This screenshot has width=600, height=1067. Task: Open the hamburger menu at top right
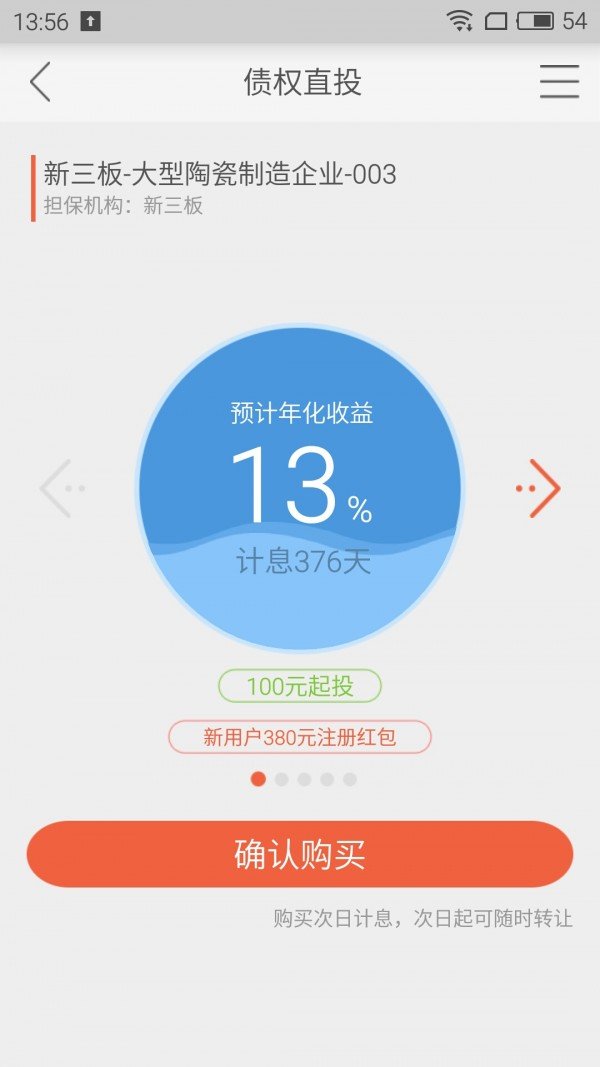click(x=559, y=82)
